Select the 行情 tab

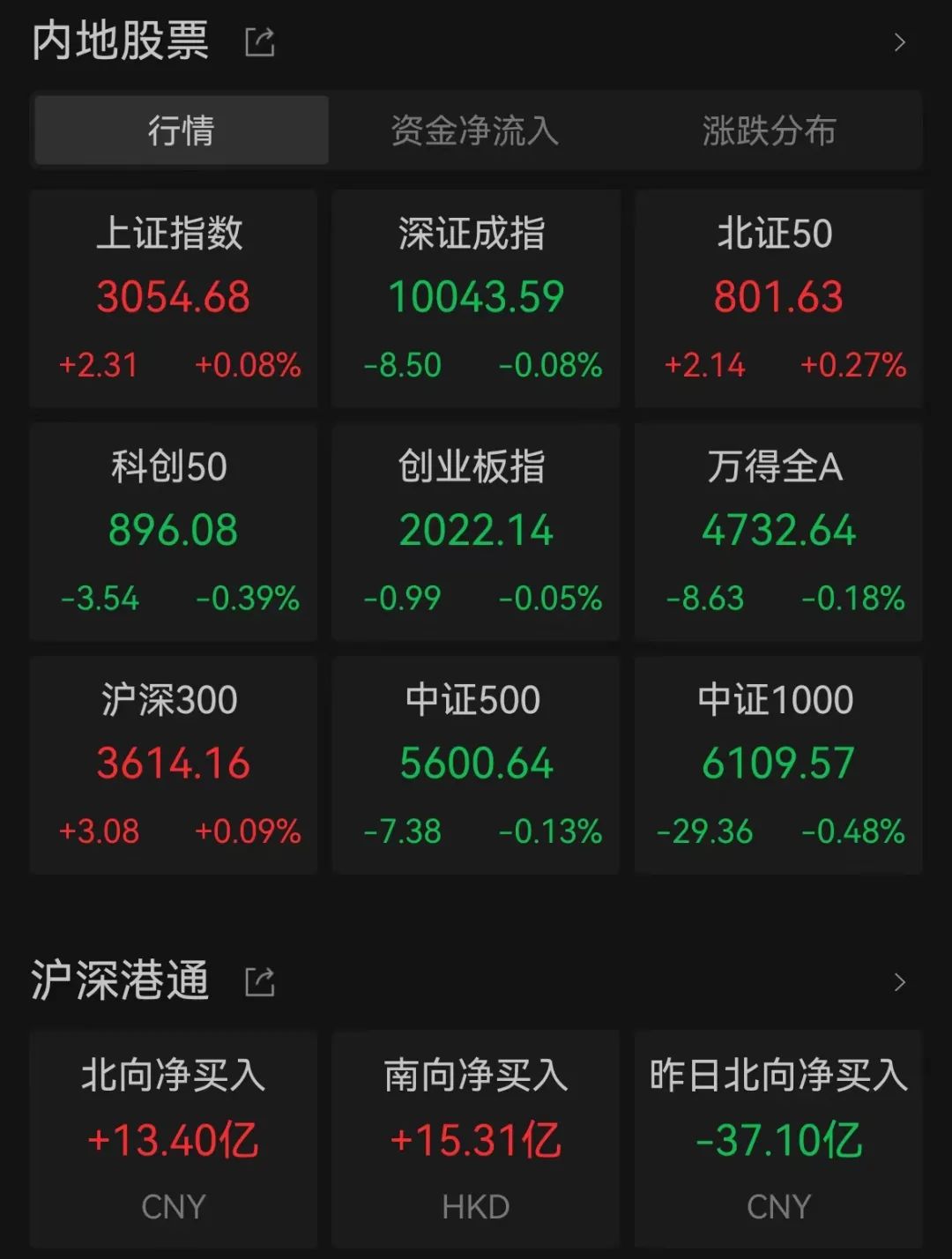coord(178,130)
